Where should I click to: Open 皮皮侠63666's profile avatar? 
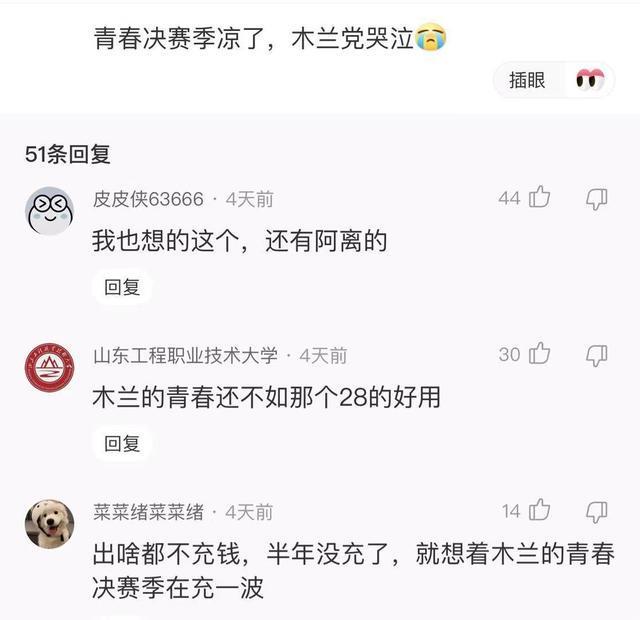pyautogui.click(x=50, y=208)
